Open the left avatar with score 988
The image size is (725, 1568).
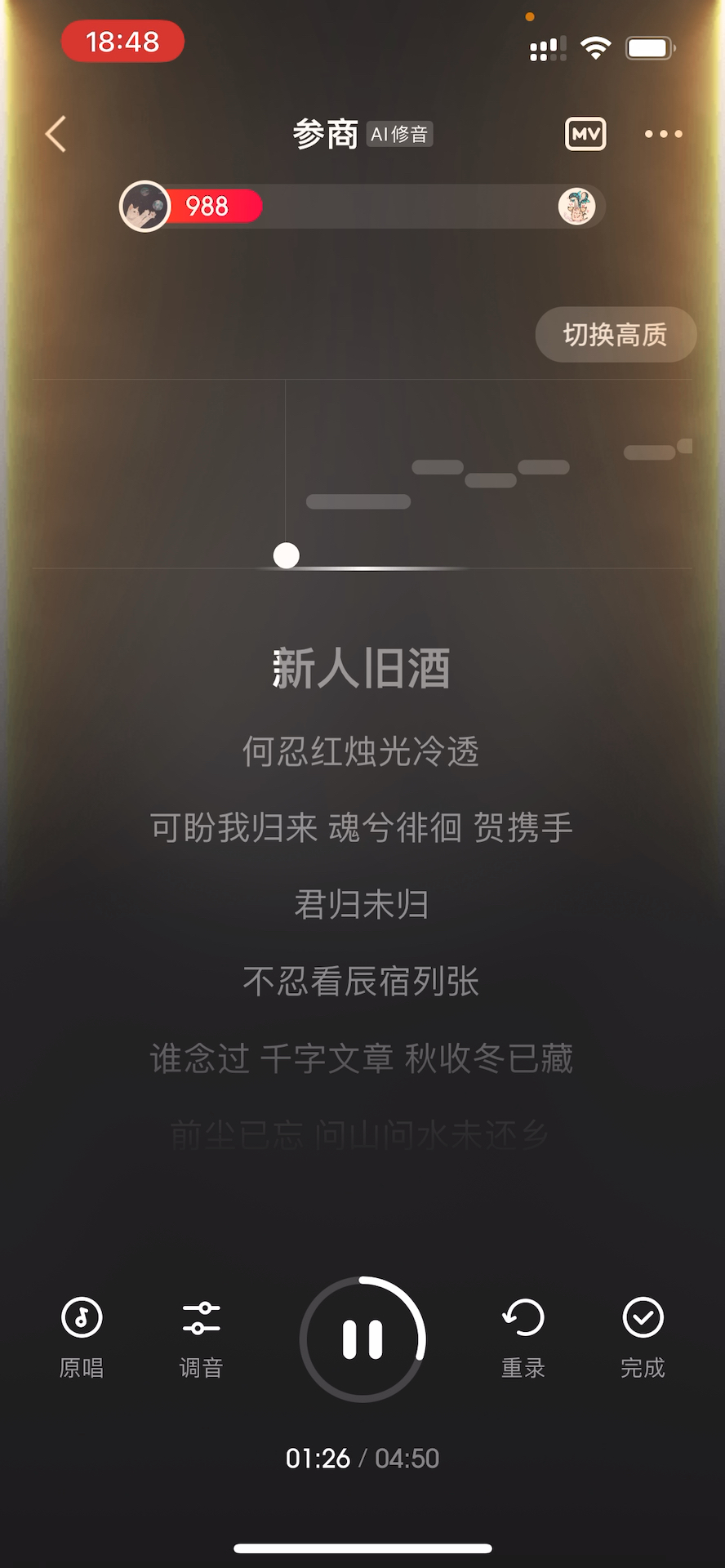(x=145, y=207)
